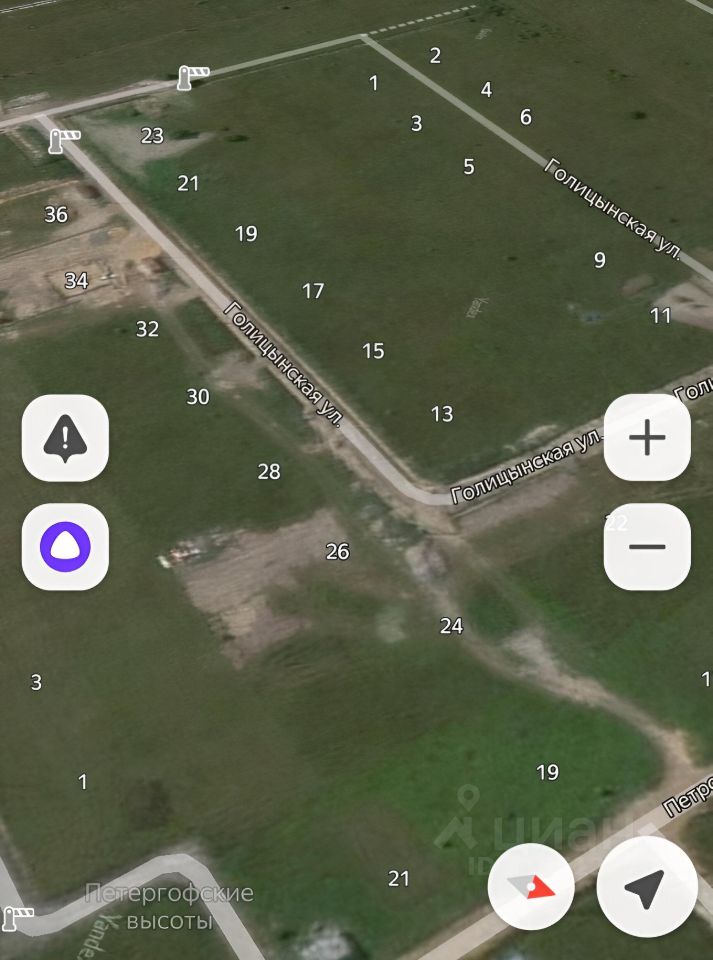
Task: Center map on my current location
Action: (646, 887)
